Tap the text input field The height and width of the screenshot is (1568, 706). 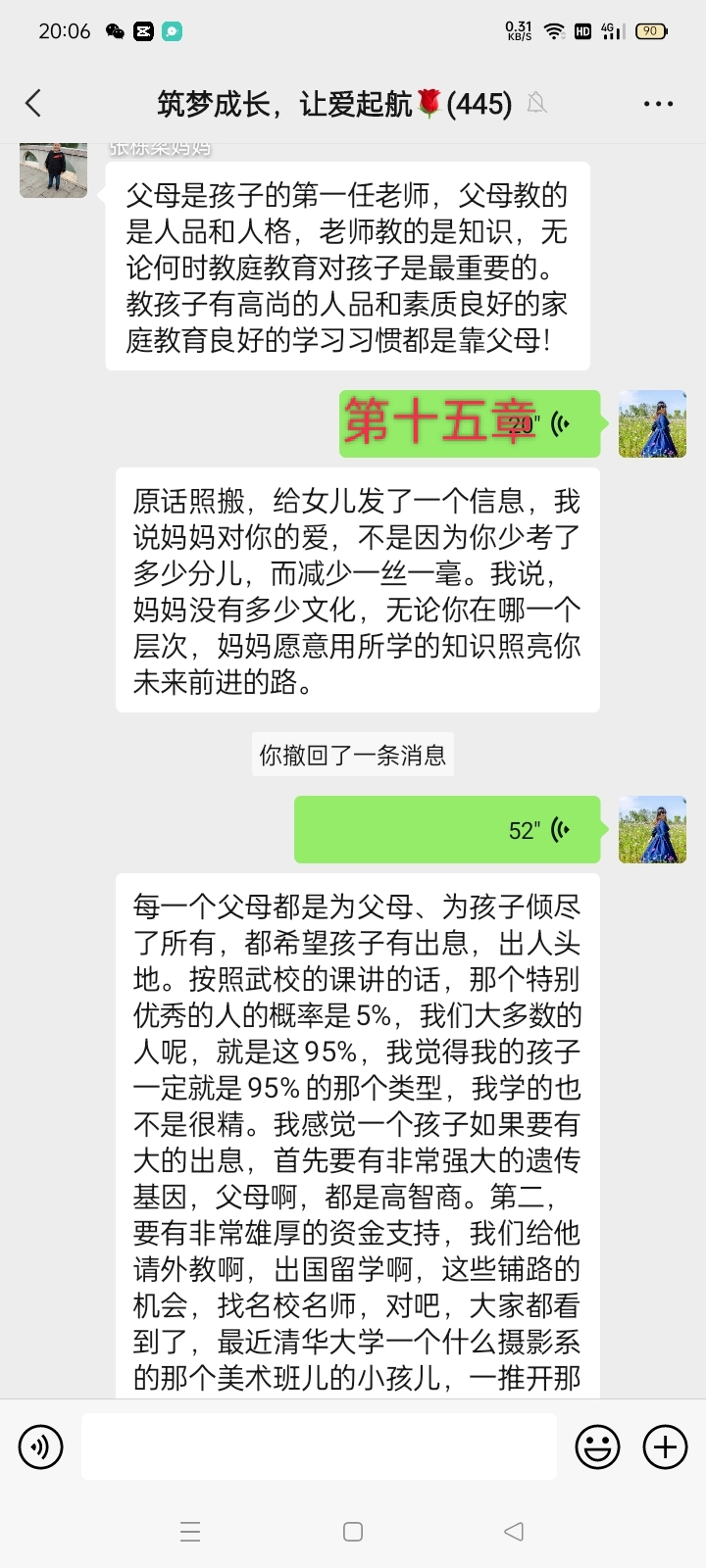click(x=319, y=1446)
